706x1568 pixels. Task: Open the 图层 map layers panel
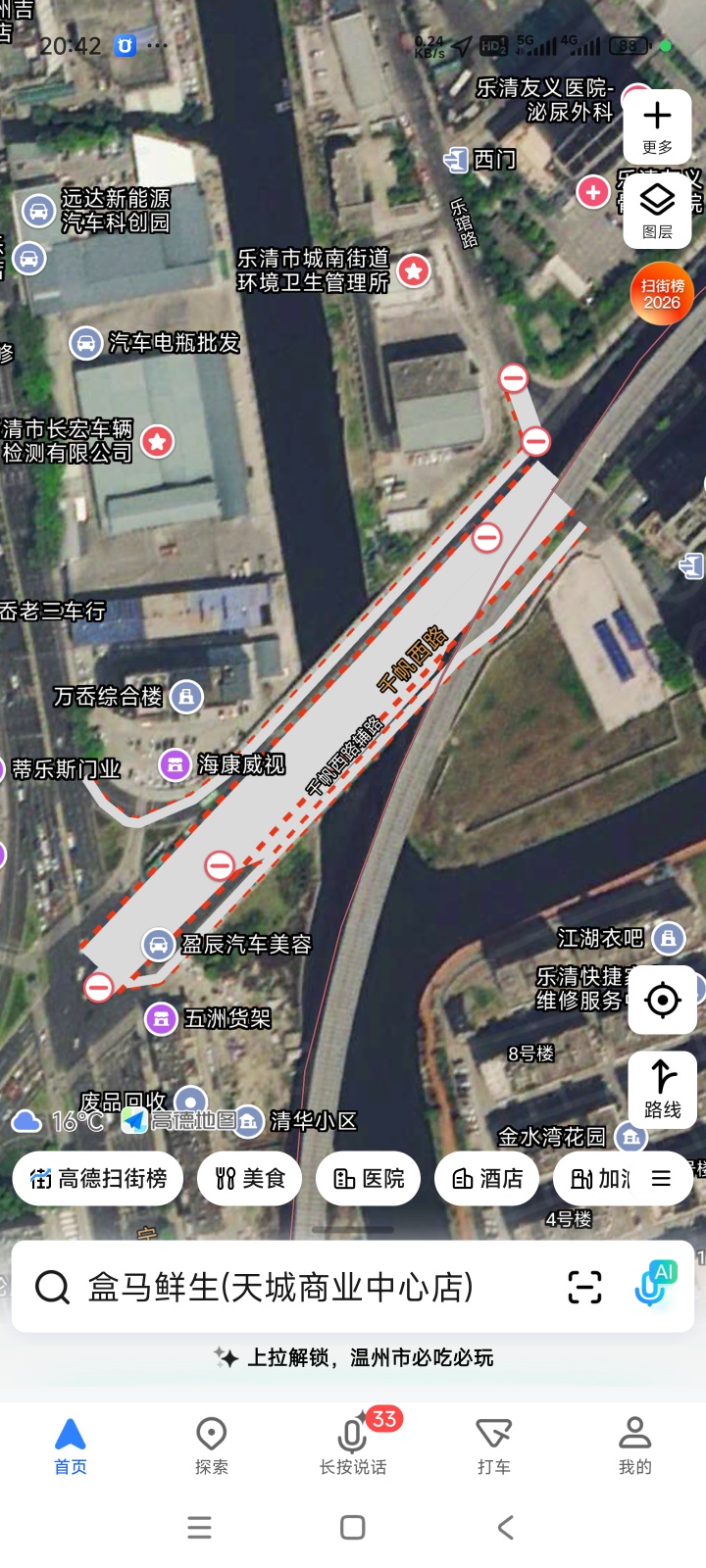[x=657, y=212]
